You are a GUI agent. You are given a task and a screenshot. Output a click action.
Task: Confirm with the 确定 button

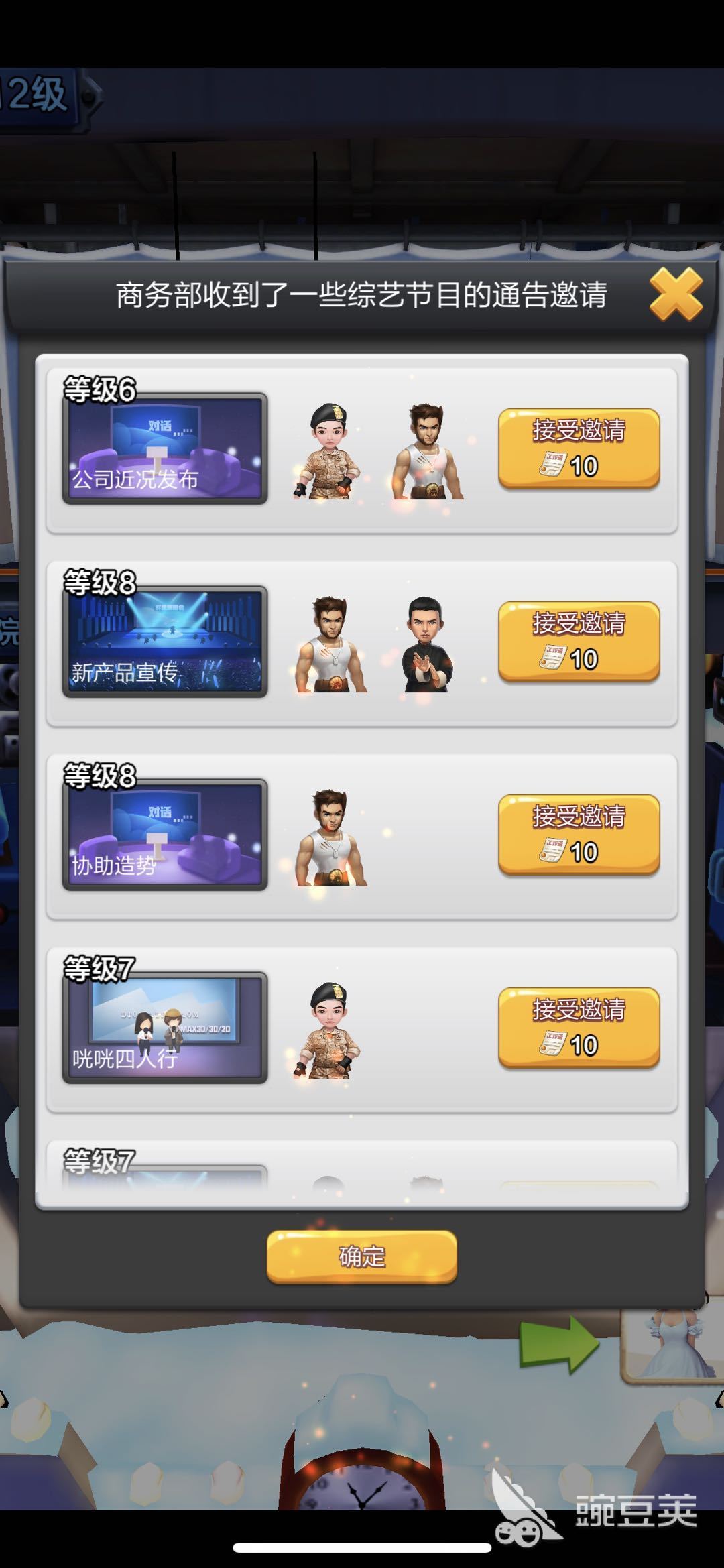(x=361, y=1256)
